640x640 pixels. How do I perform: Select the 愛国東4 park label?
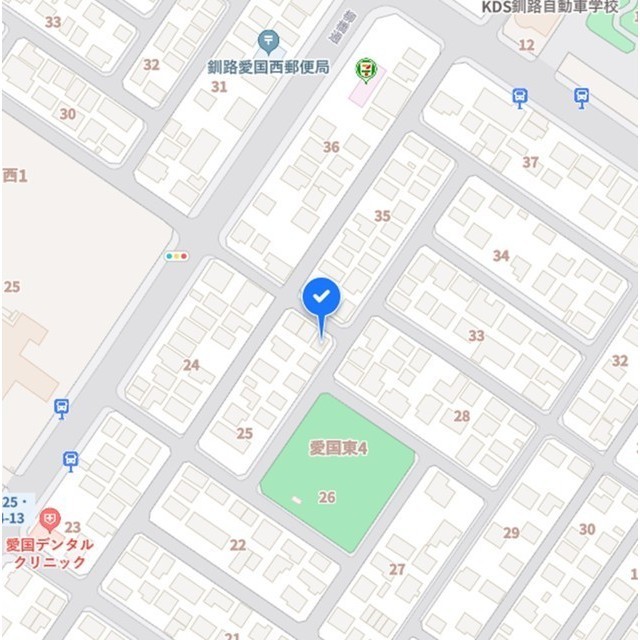(339, 449)
